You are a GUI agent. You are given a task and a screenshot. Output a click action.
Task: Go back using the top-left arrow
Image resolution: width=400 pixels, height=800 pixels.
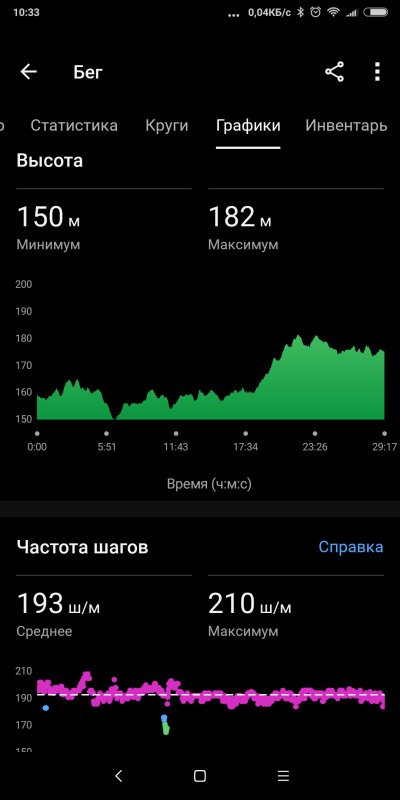tap(29, 72)
